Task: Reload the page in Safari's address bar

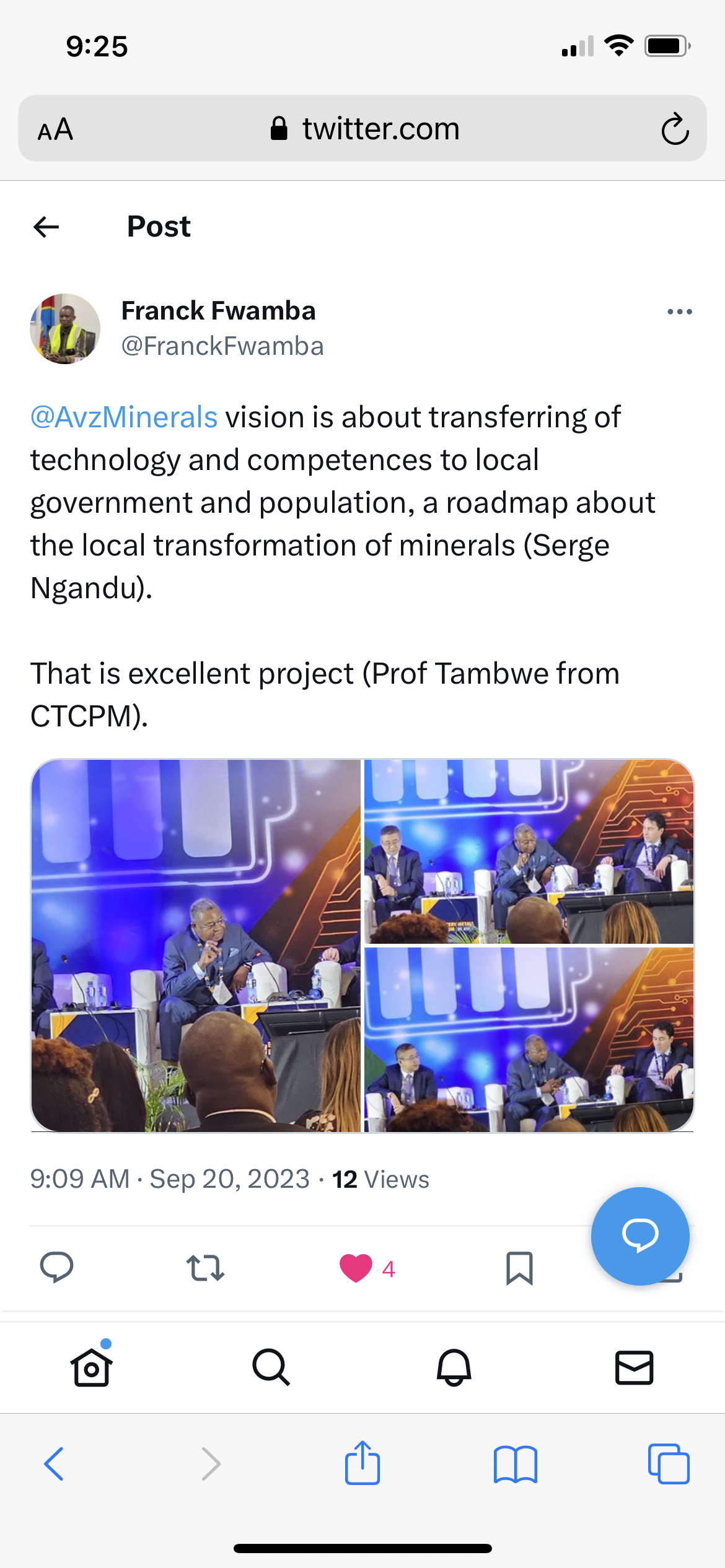Action: 675,129
